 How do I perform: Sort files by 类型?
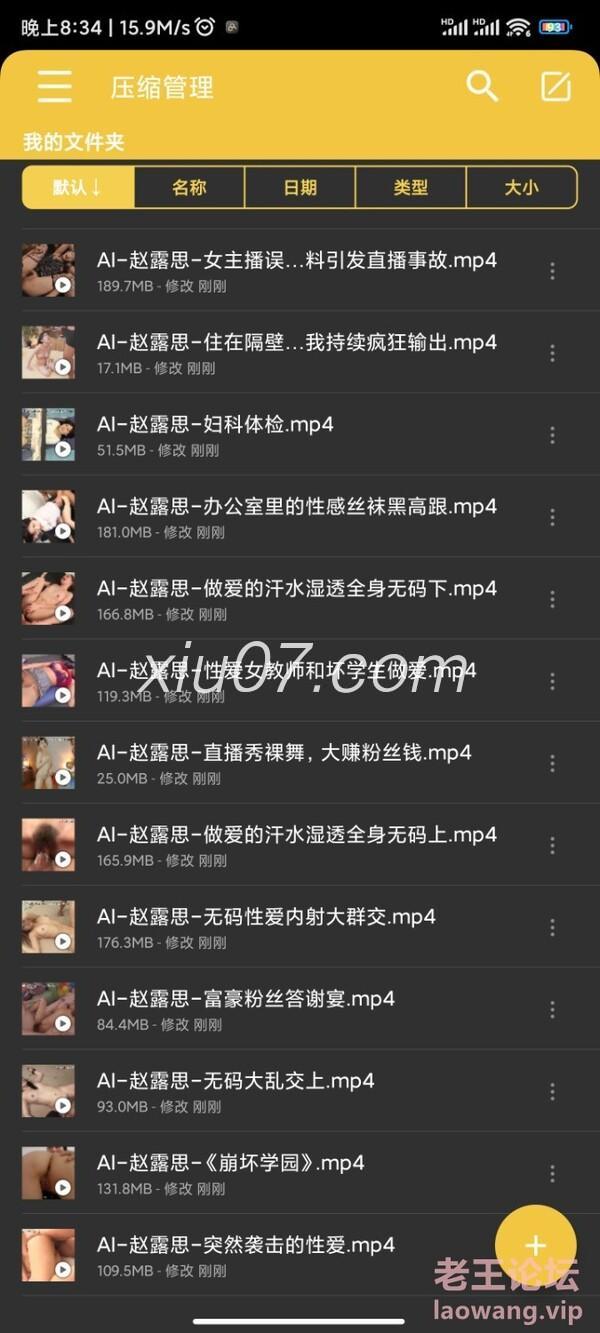pyautogui.click(x=411, y=187)
